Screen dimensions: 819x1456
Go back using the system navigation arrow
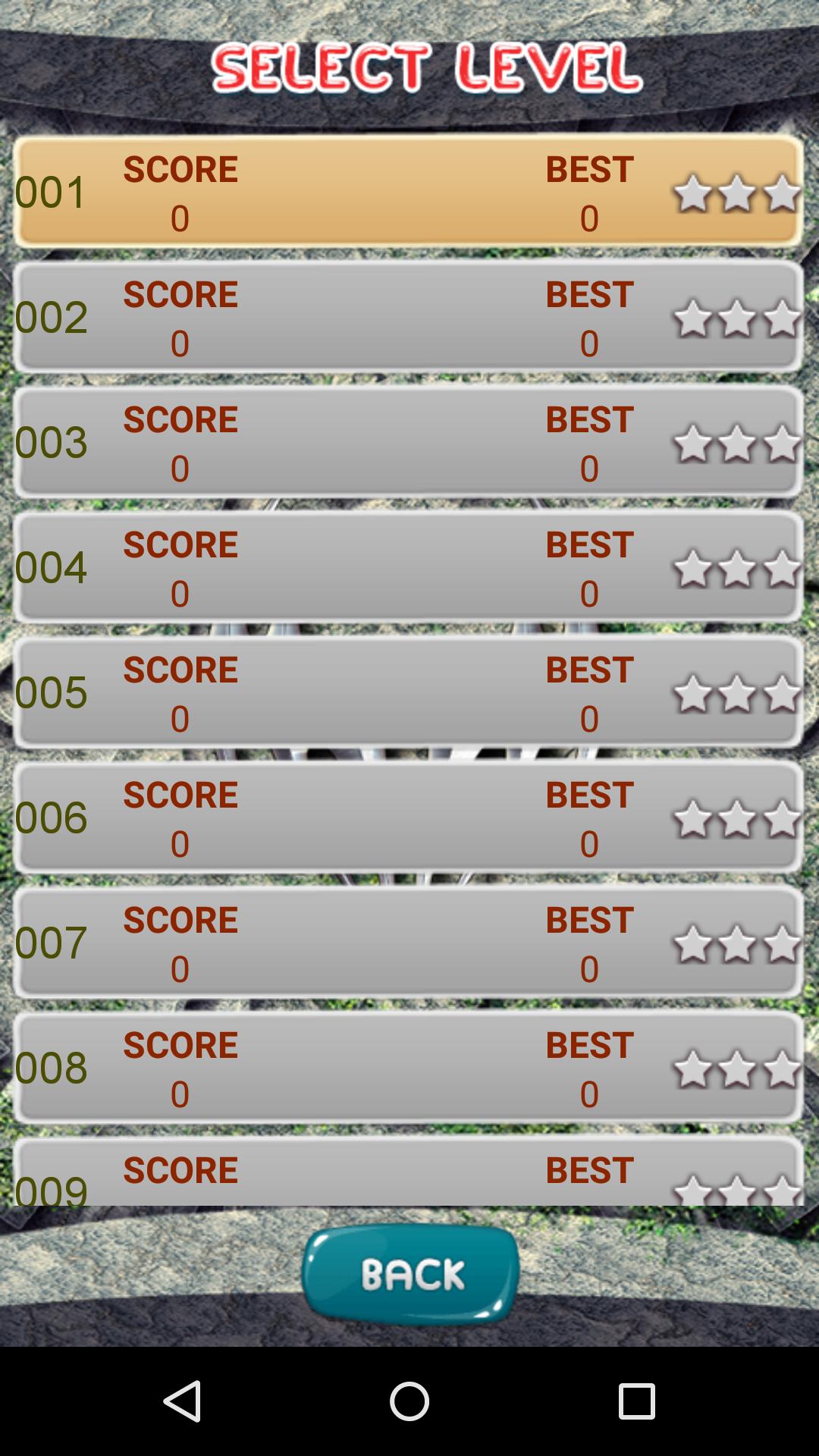tap(182, 1400)
